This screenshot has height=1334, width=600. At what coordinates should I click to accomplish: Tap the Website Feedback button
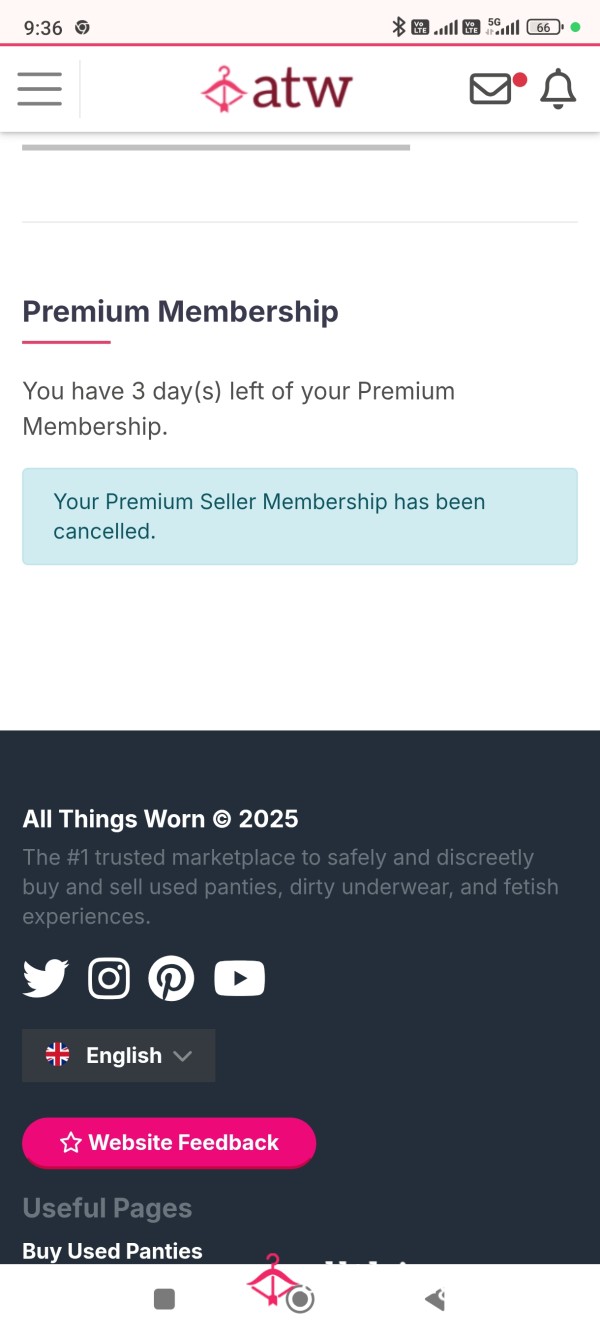click(169, 1142)
